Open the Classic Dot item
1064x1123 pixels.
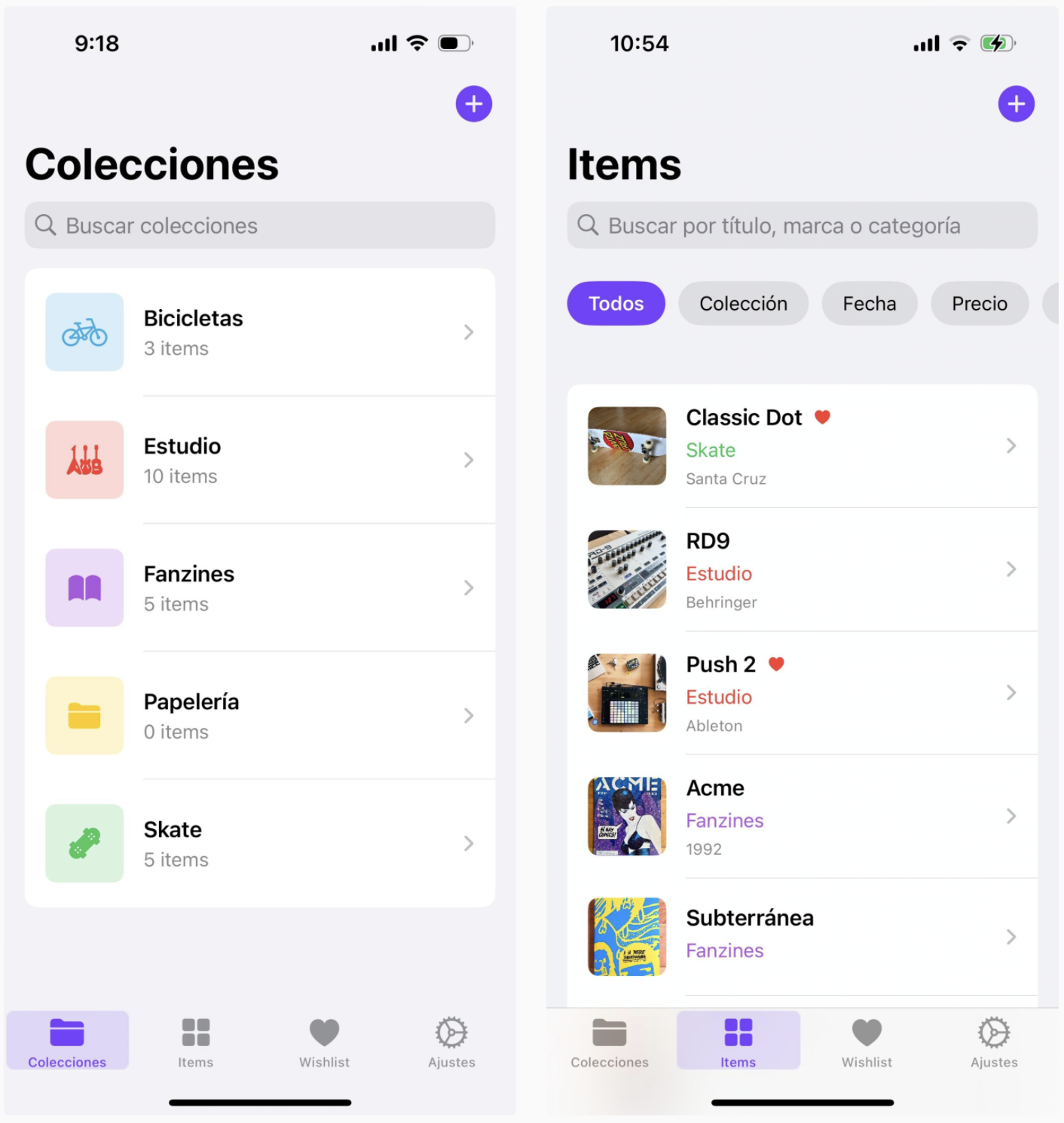(802, 446)
